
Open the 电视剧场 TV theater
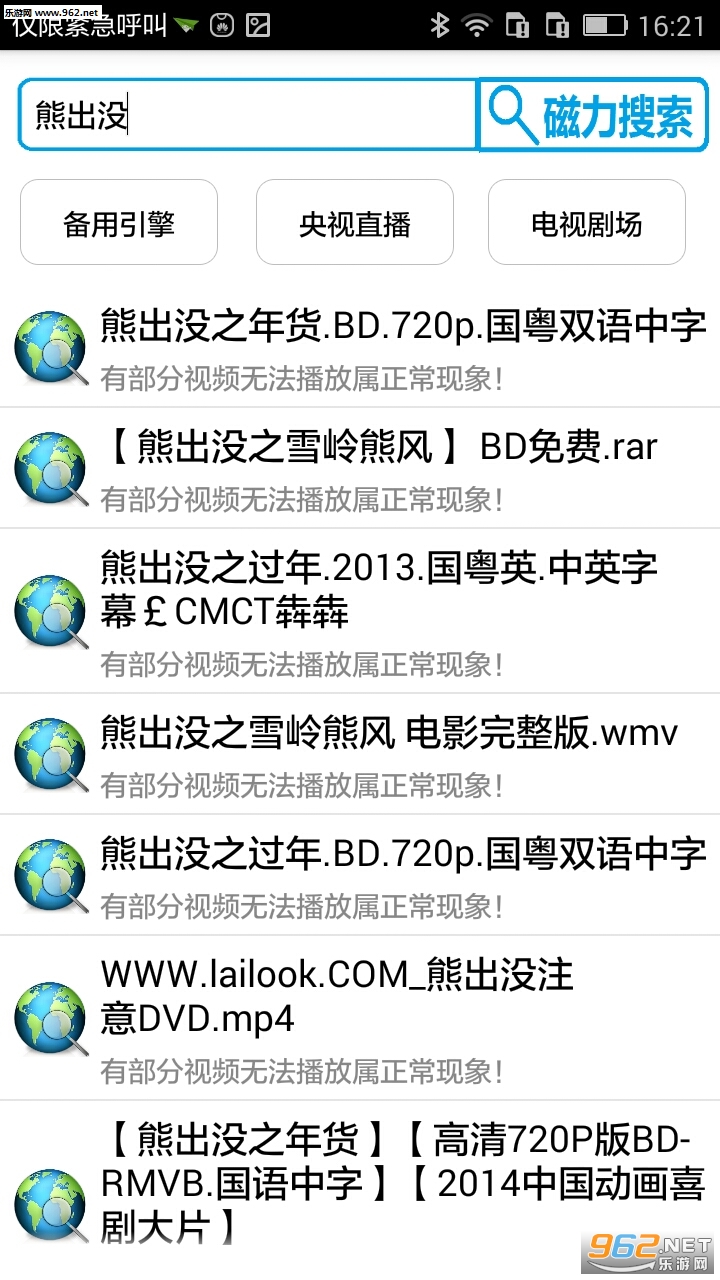click(587, 222)
